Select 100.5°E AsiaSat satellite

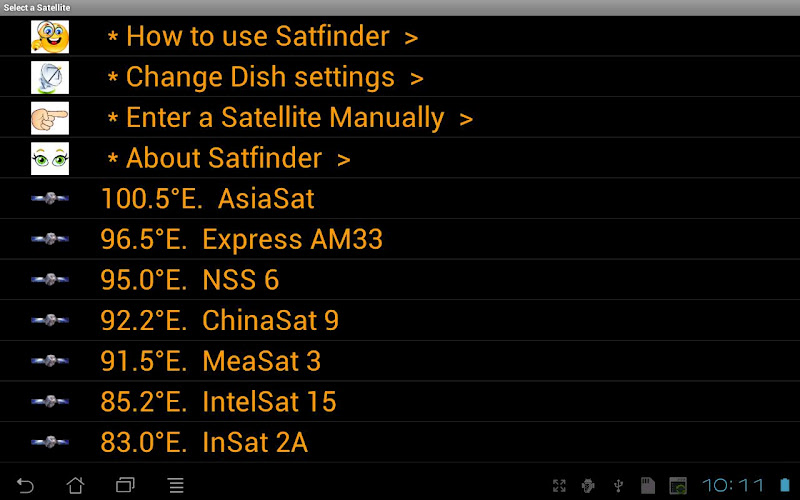tap(207, 199)
